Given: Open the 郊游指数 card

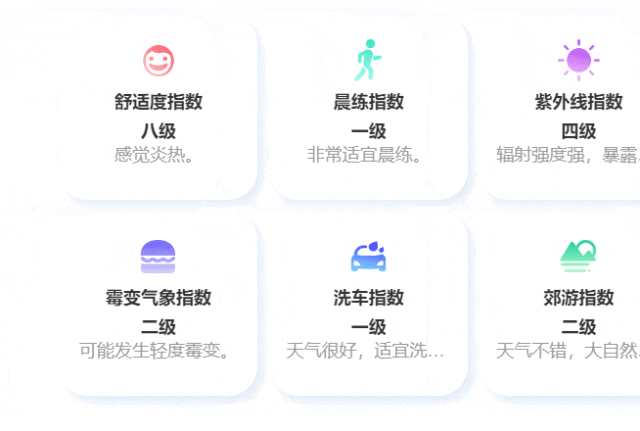Looking at the screenshot, I should pyautogui.click(x=575, y=304).
